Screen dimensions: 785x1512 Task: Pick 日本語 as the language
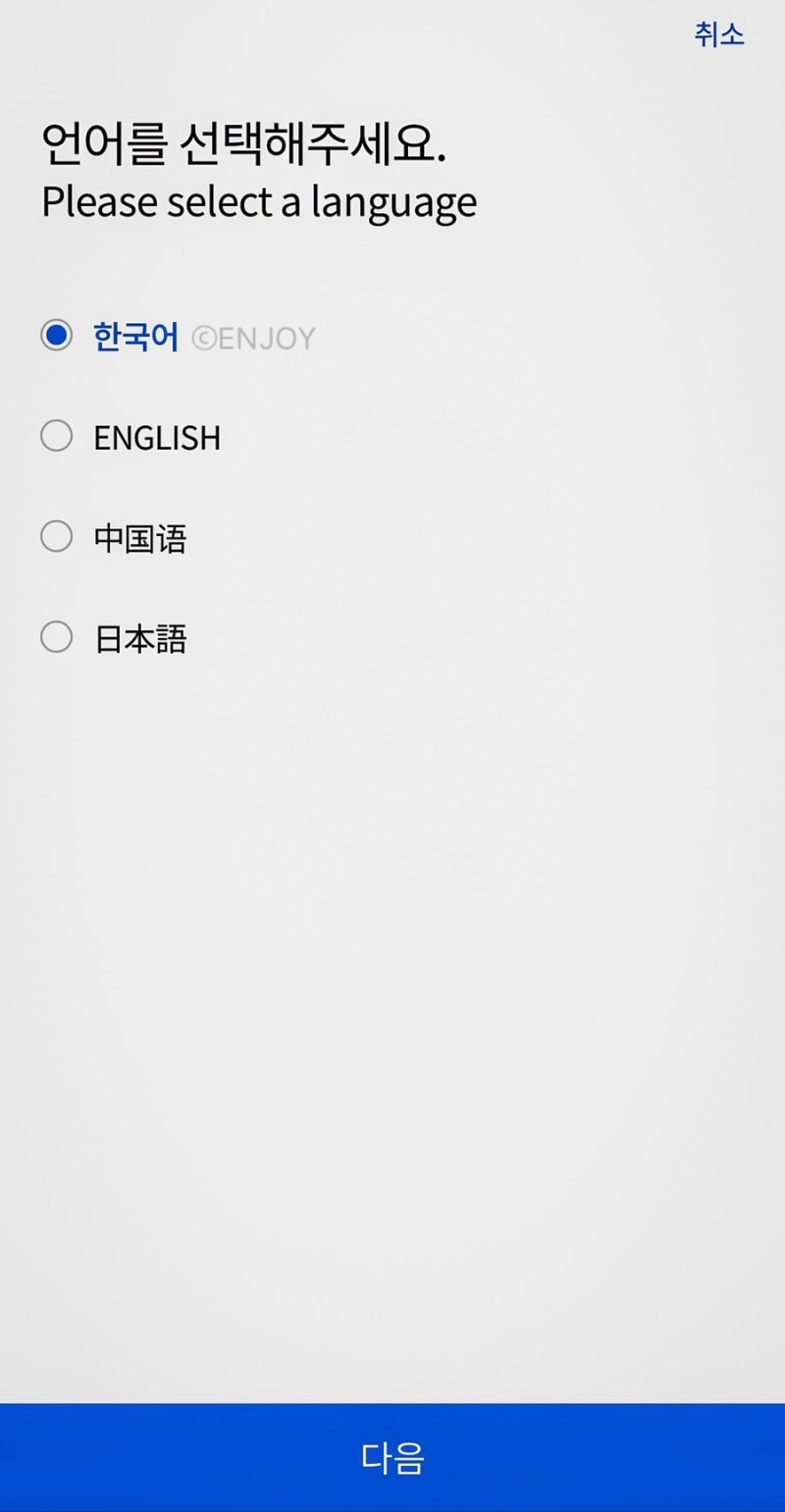[x=57, y=638]
